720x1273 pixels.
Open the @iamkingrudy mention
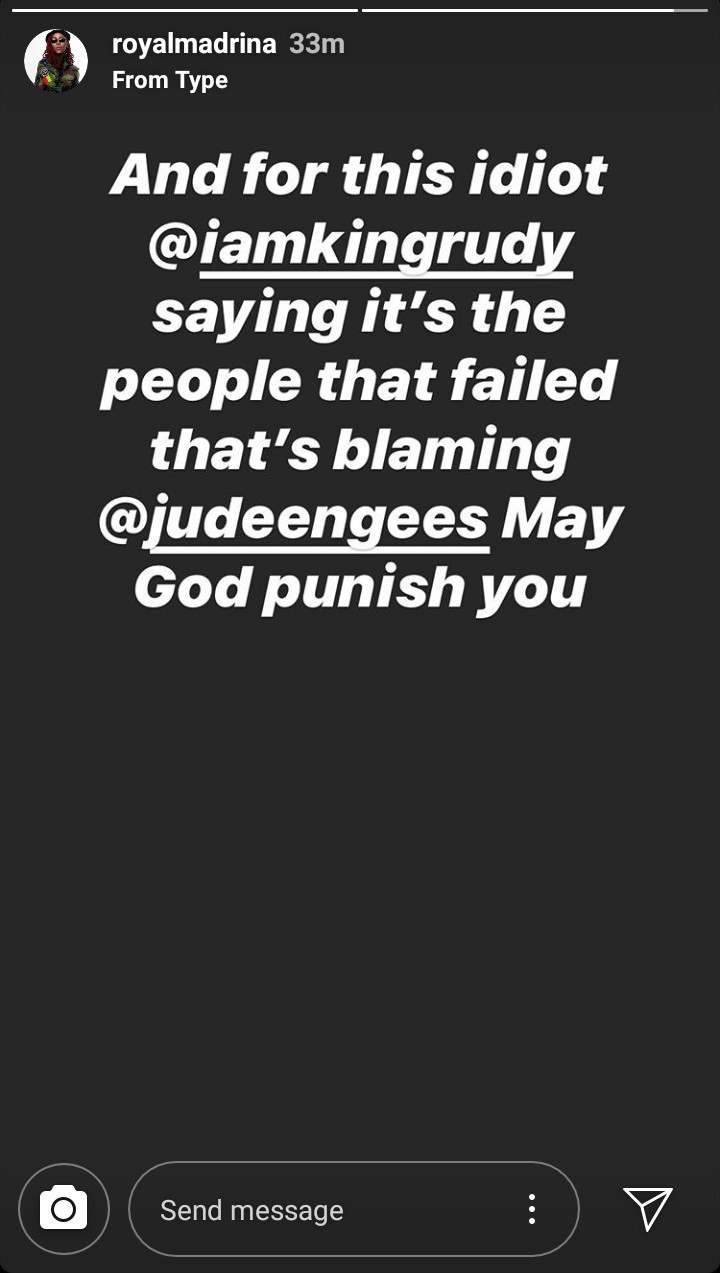pyautogui.click(x=361, y=246)
